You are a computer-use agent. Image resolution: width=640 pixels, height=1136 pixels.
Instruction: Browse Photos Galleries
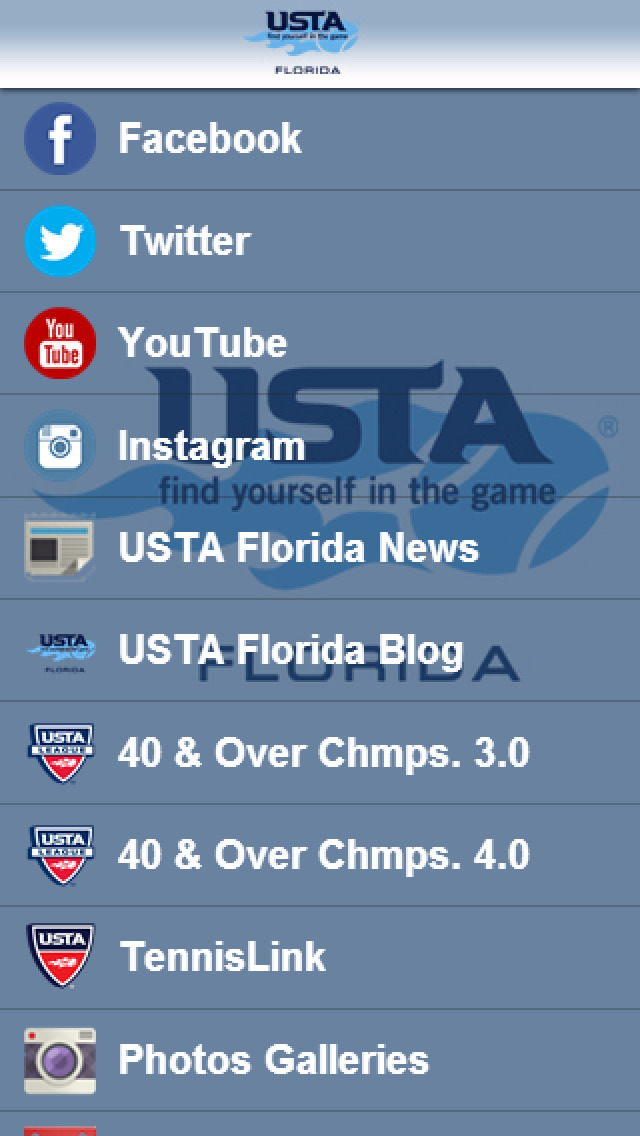320,1059
